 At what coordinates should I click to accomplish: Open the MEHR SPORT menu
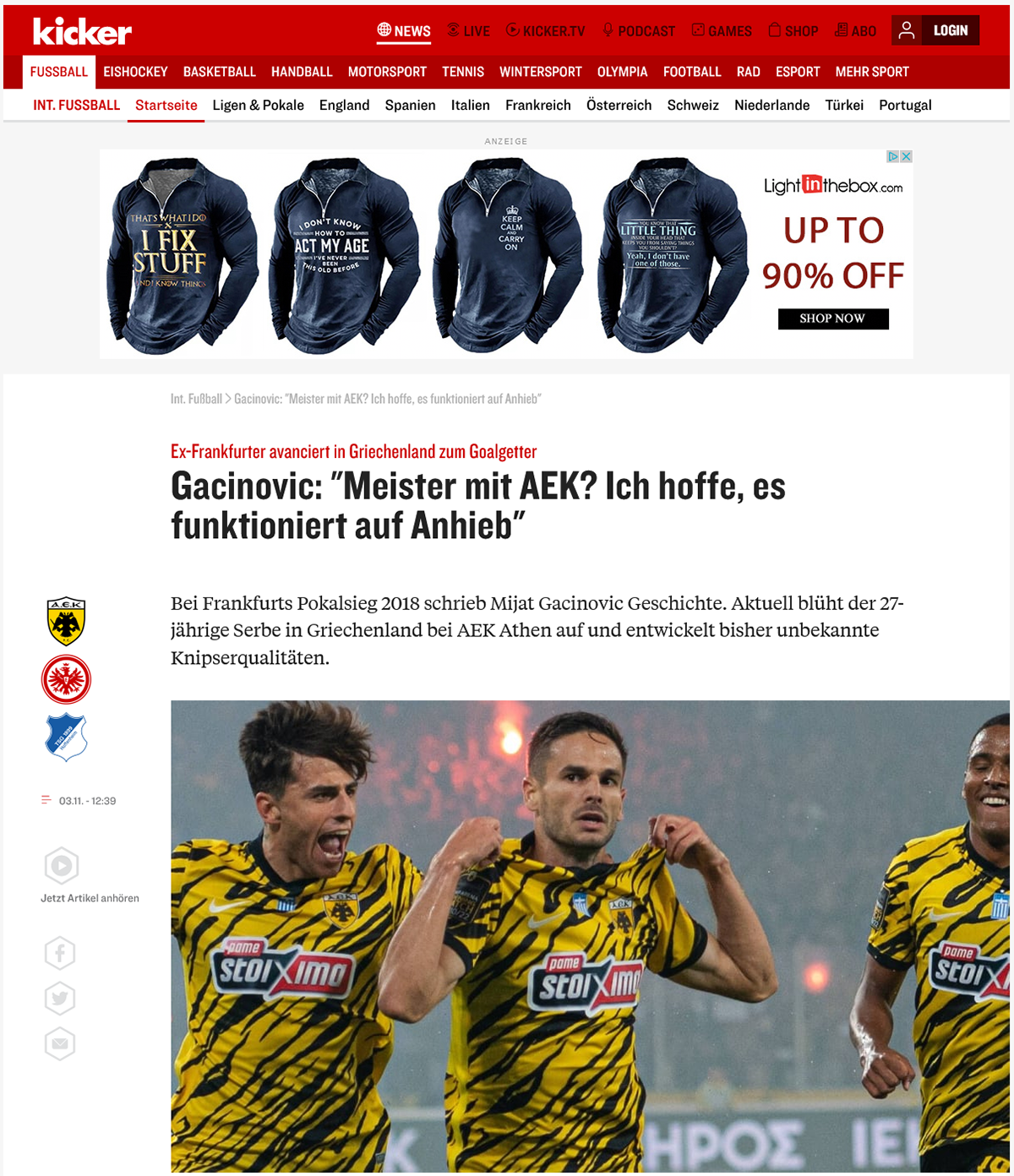pos(872,72)
